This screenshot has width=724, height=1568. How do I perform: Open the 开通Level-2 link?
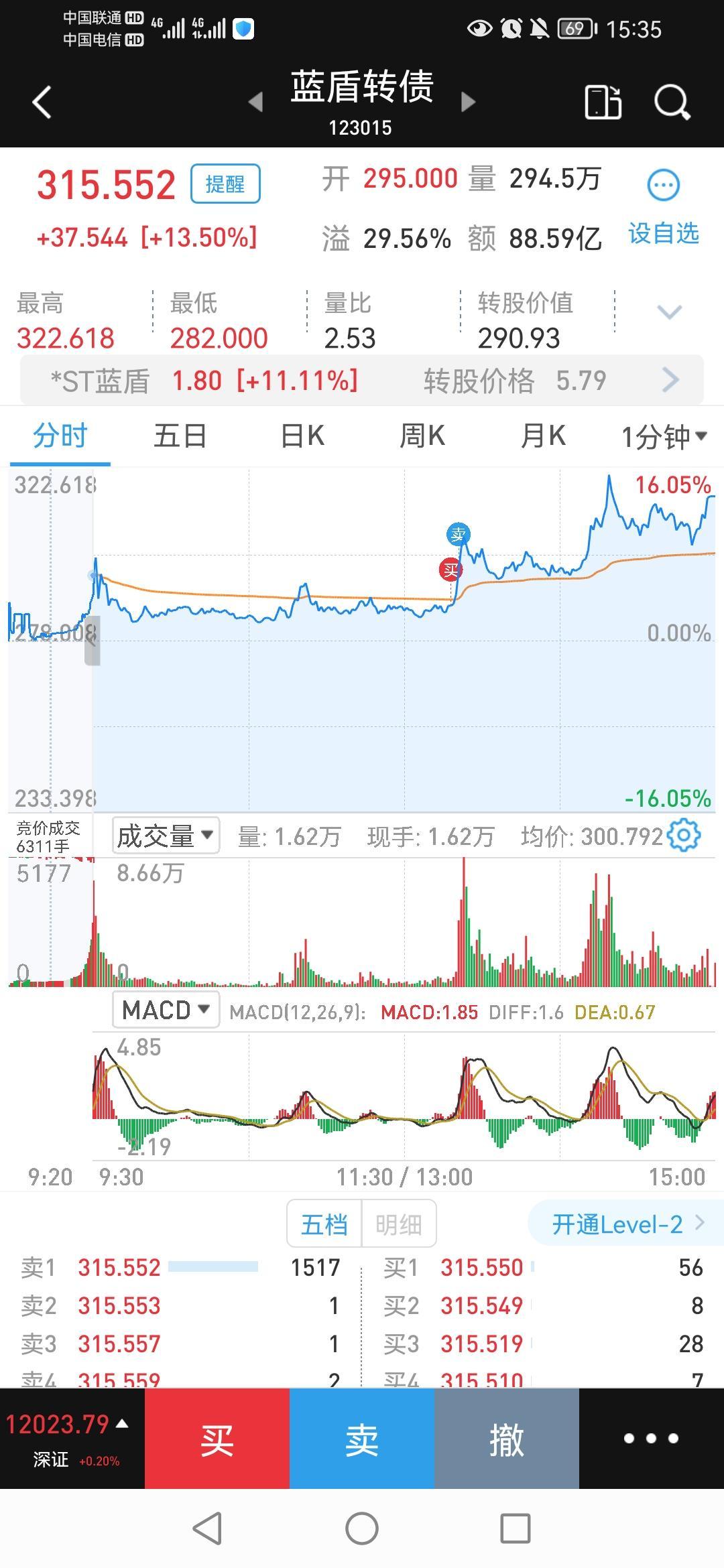click(627, 1224)
